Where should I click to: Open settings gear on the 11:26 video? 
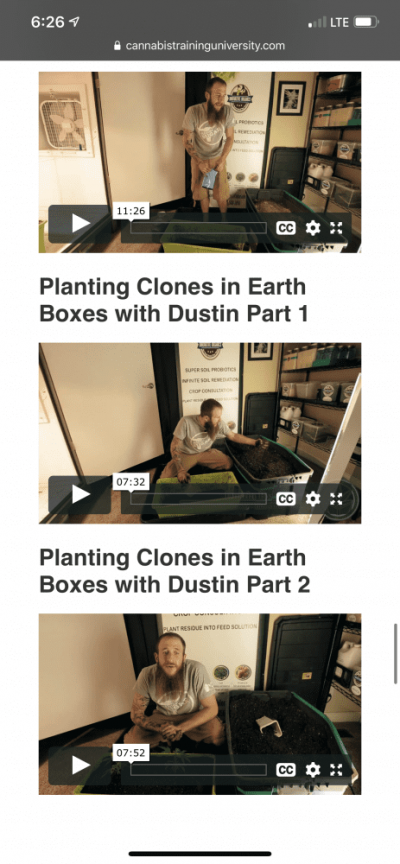(x=312, y=228)
